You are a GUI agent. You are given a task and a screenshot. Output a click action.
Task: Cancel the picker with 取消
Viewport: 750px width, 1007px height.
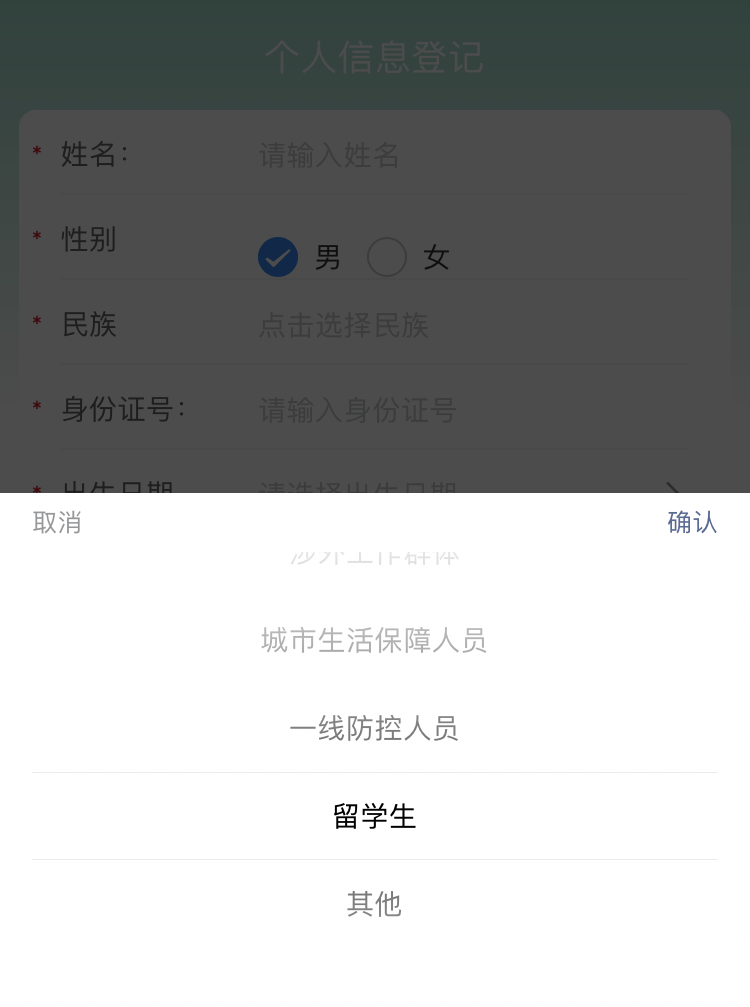click(58, 523)
